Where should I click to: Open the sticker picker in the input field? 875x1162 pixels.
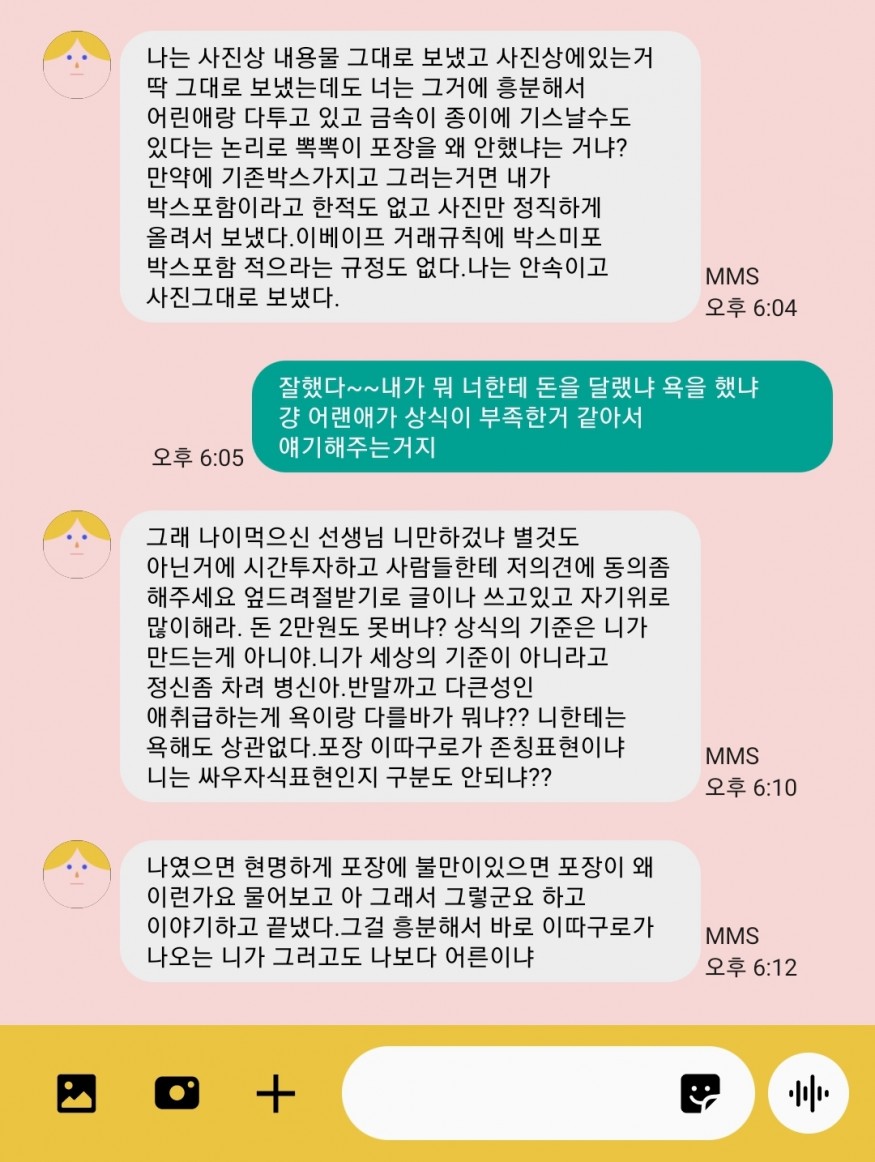(700, 1093)
